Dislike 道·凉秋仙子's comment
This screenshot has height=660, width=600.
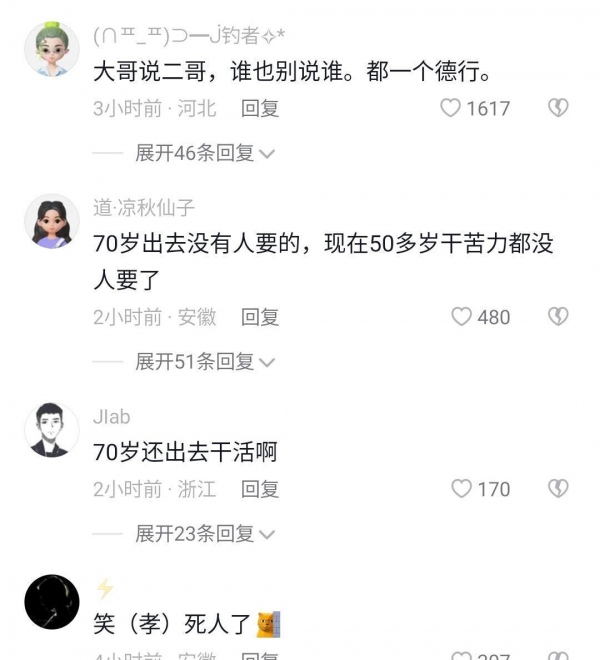coord(558,317)
